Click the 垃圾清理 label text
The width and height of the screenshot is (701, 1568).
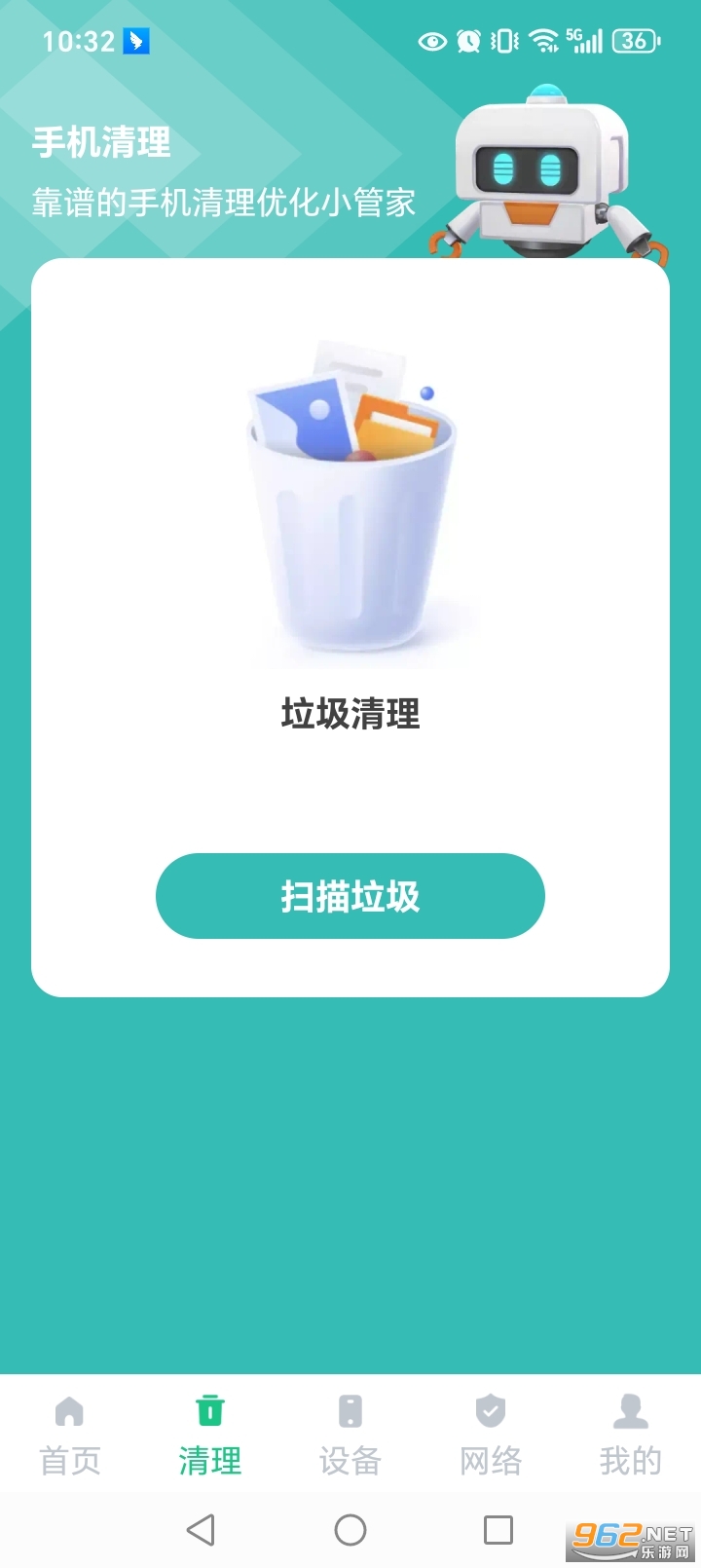coord(350,716)
